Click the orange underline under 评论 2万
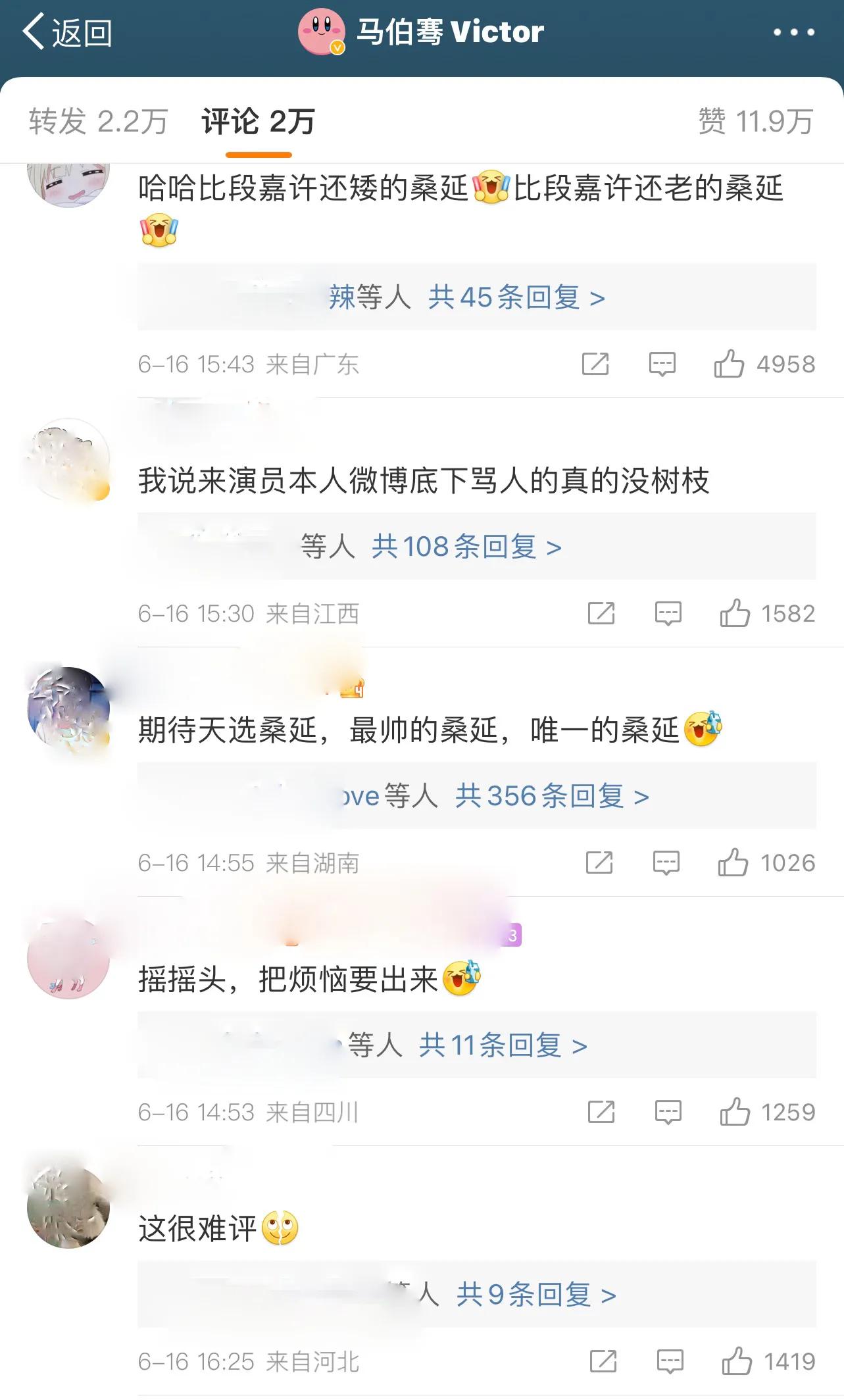844x1400 pixels. point(258,153)
